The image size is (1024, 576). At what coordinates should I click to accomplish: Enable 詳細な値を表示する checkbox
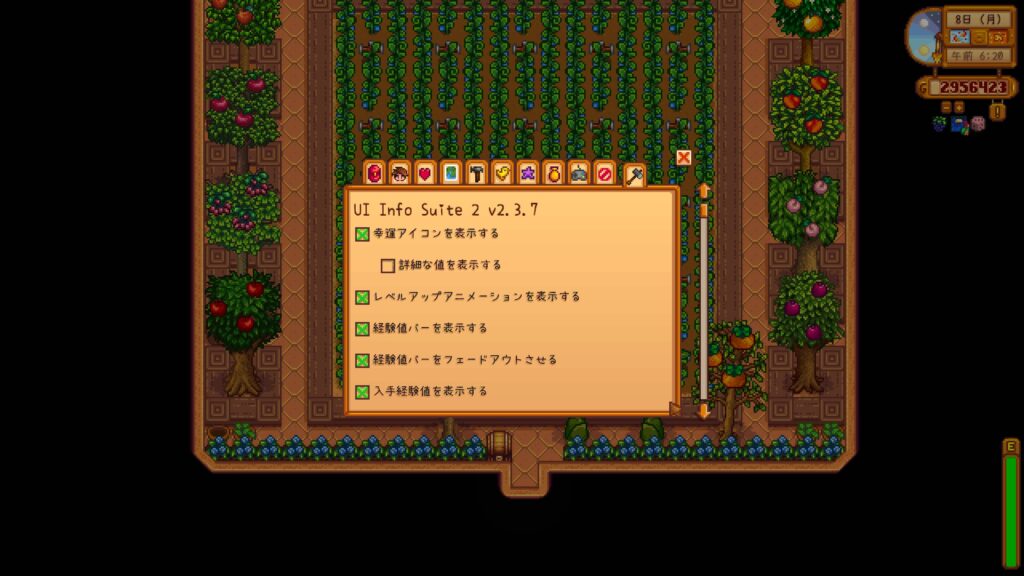pos(388,266)
